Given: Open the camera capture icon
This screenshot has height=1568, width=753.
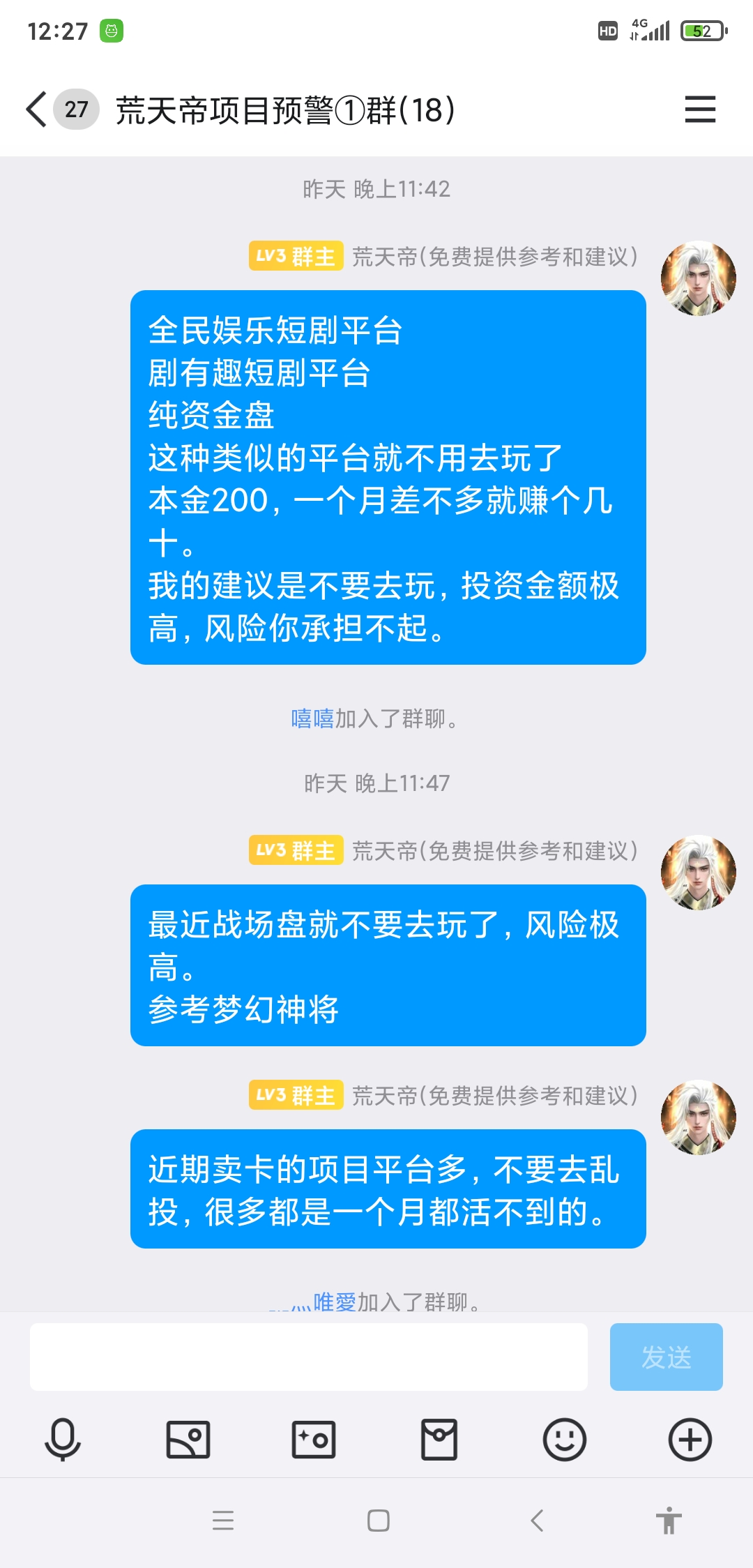Looking at the screenshot, I should pos(314,1440).
